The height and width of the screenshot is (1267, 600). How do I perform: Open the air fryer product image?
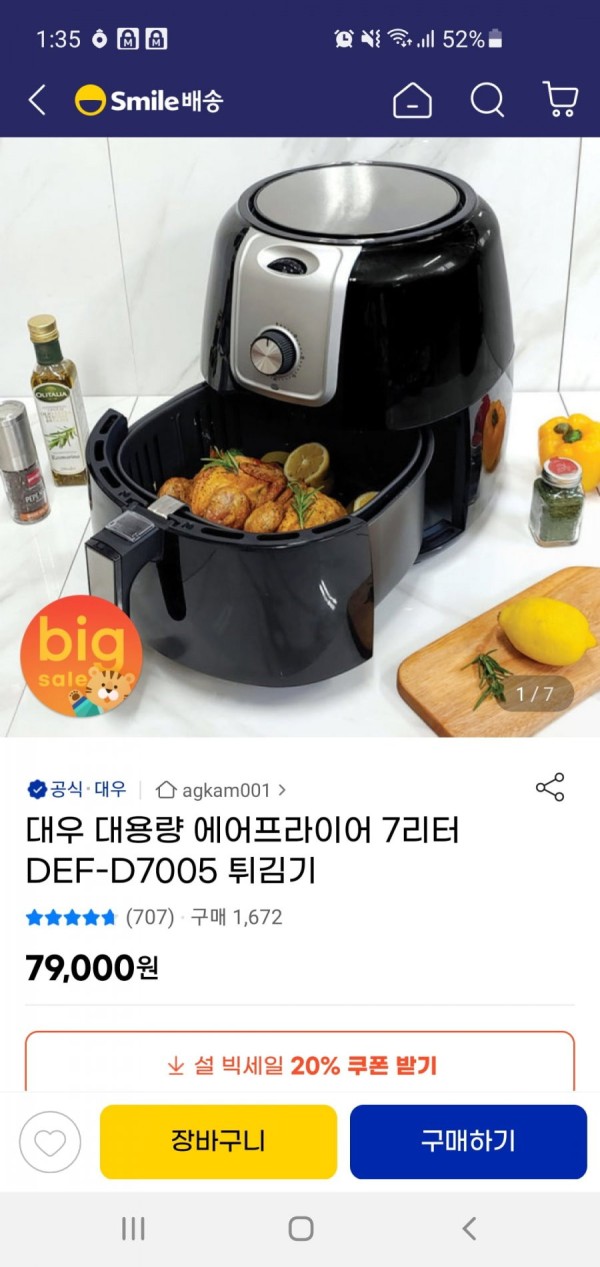(x=300, y=440)
